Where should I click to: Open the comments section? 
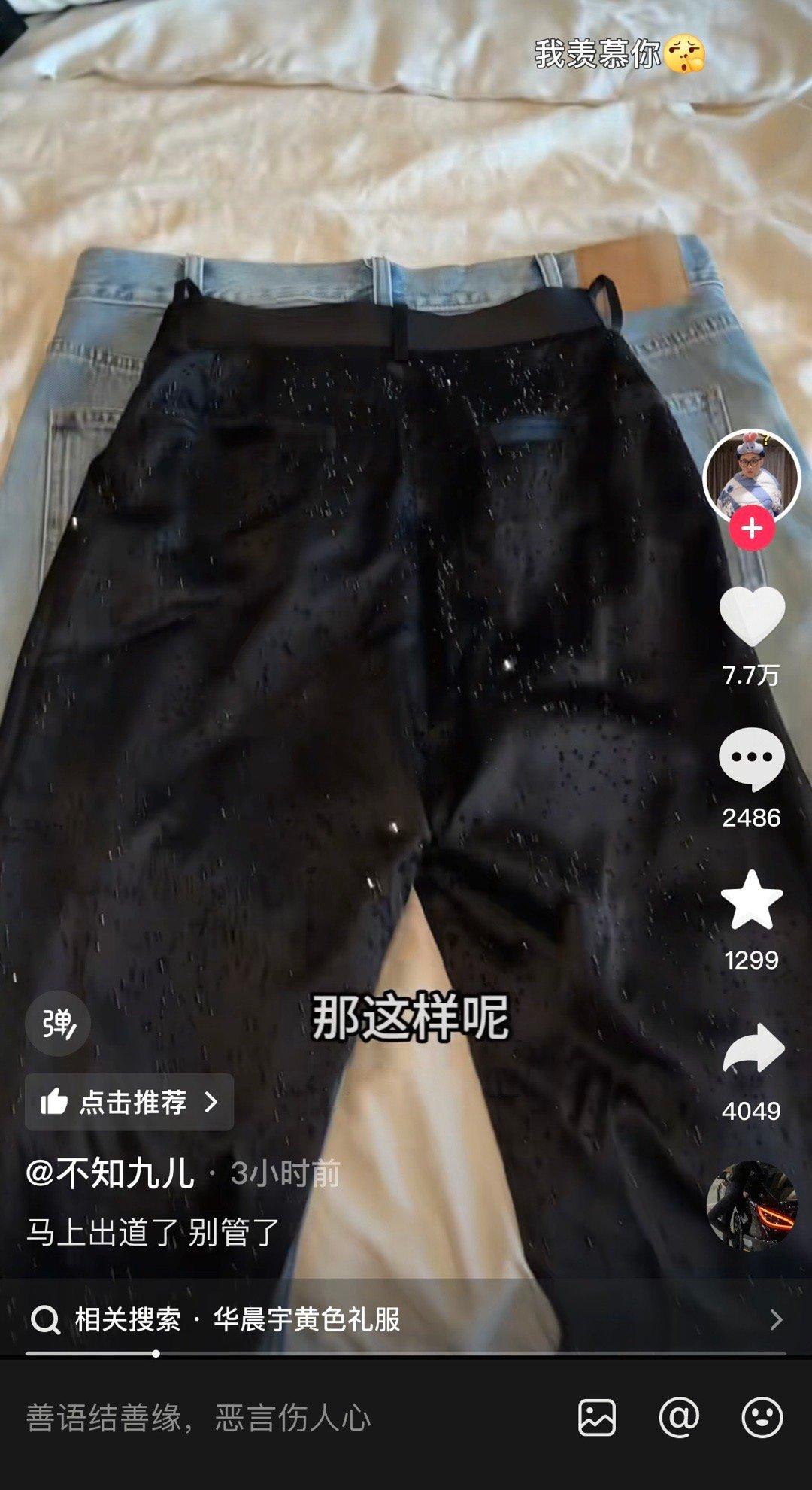click(751, 759)
